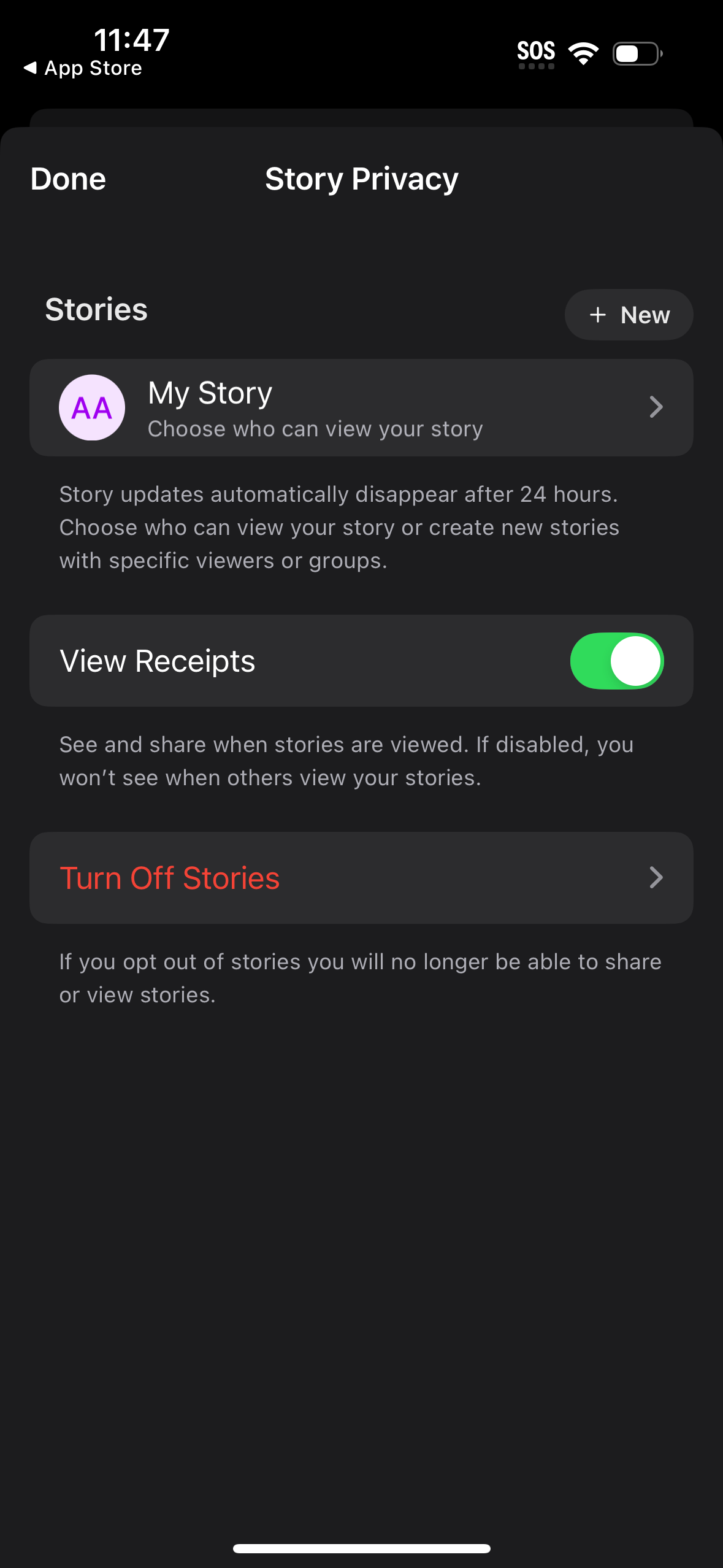Viewport: 723px width, 1568px height.
Task: Expand My Story to choose viewers
Action: pyautogui.click(x=361, y=407)
